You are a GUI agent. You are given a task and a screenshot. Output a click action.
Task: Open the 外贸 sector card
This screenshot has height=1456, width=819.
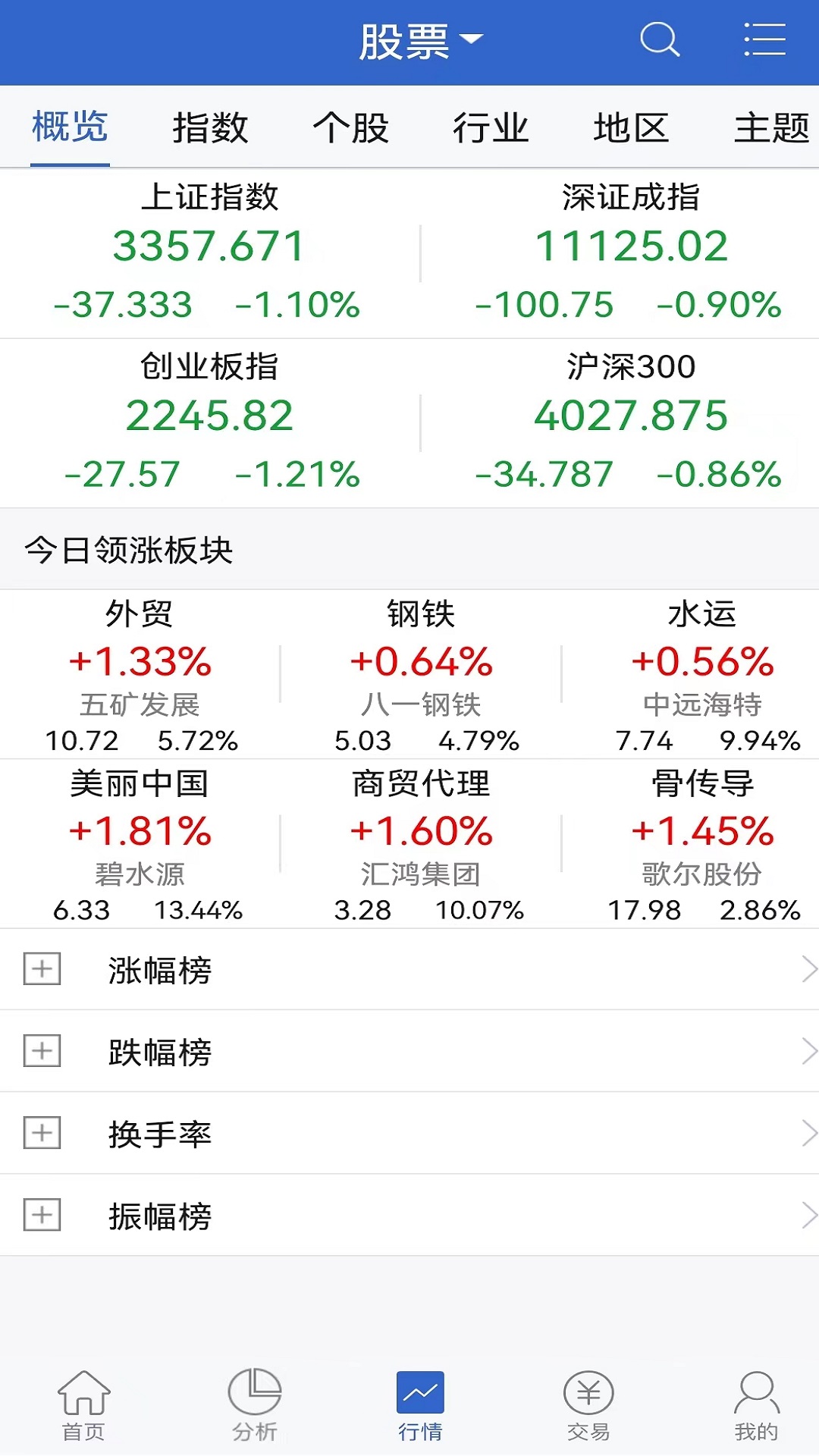pos(140,674)
